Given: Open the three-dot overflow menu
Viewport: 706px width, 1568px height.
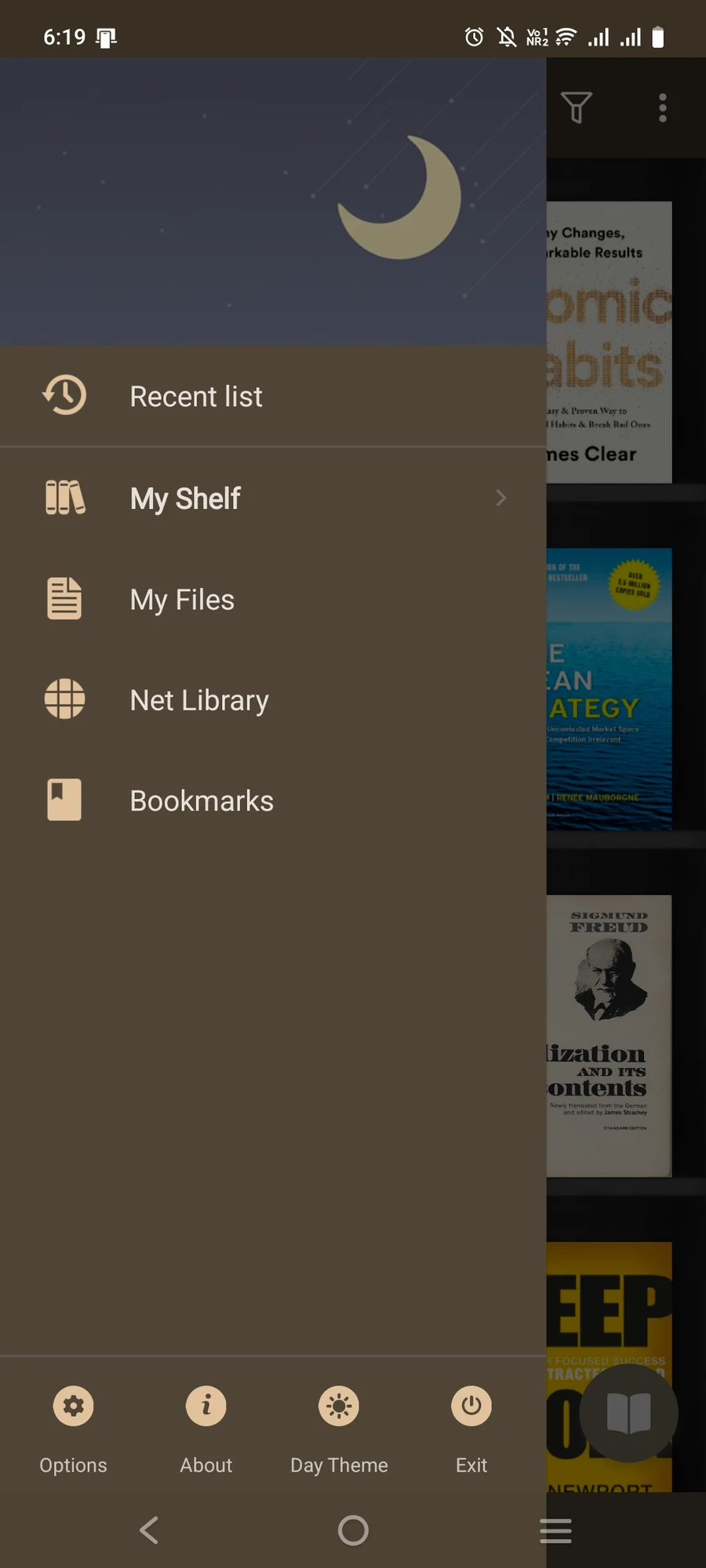Looking at the screenshot, I should click(x=663, y=107).
